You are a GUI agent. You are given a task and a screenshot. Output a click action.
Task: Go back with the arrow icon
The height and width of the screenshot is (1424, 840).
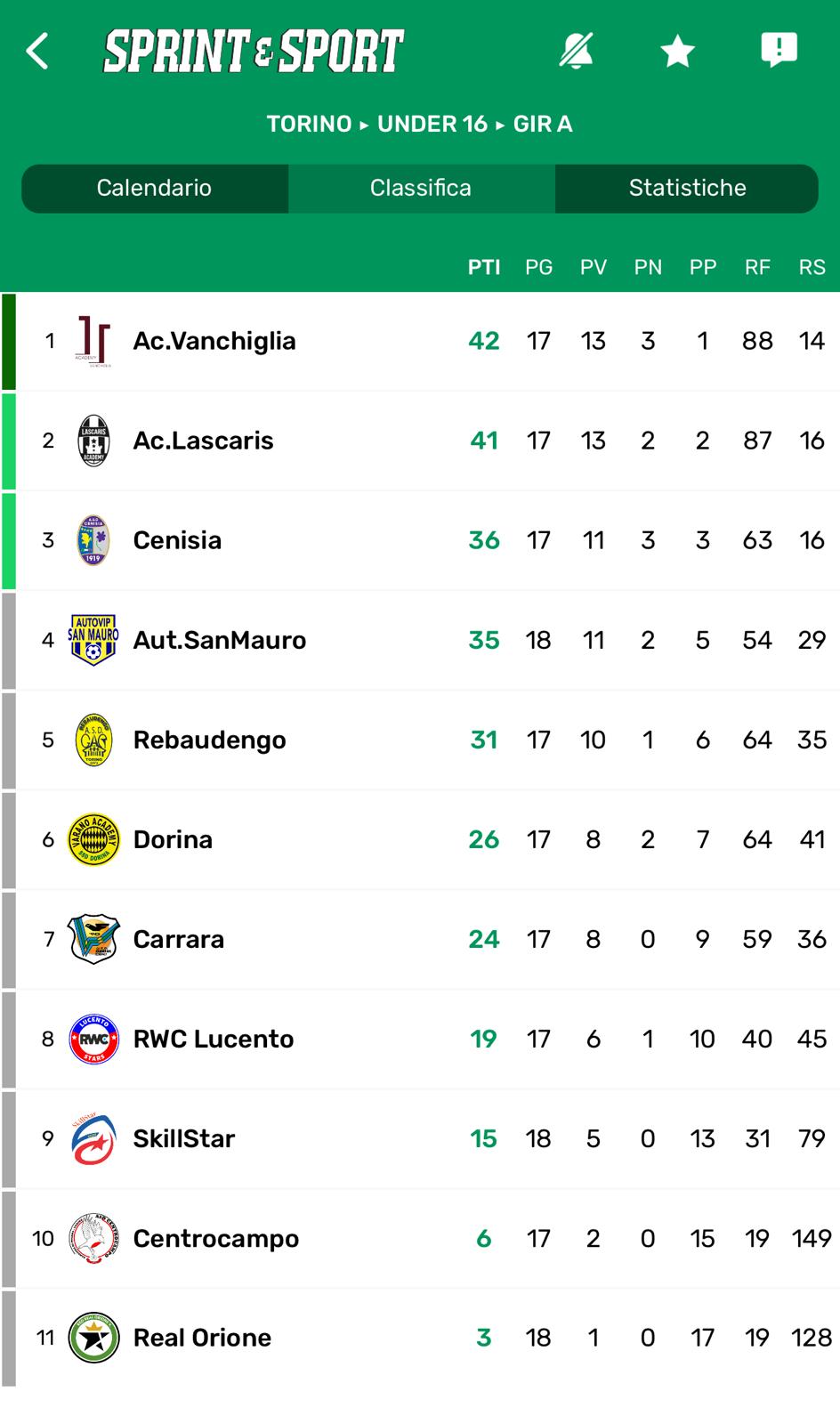37,51
